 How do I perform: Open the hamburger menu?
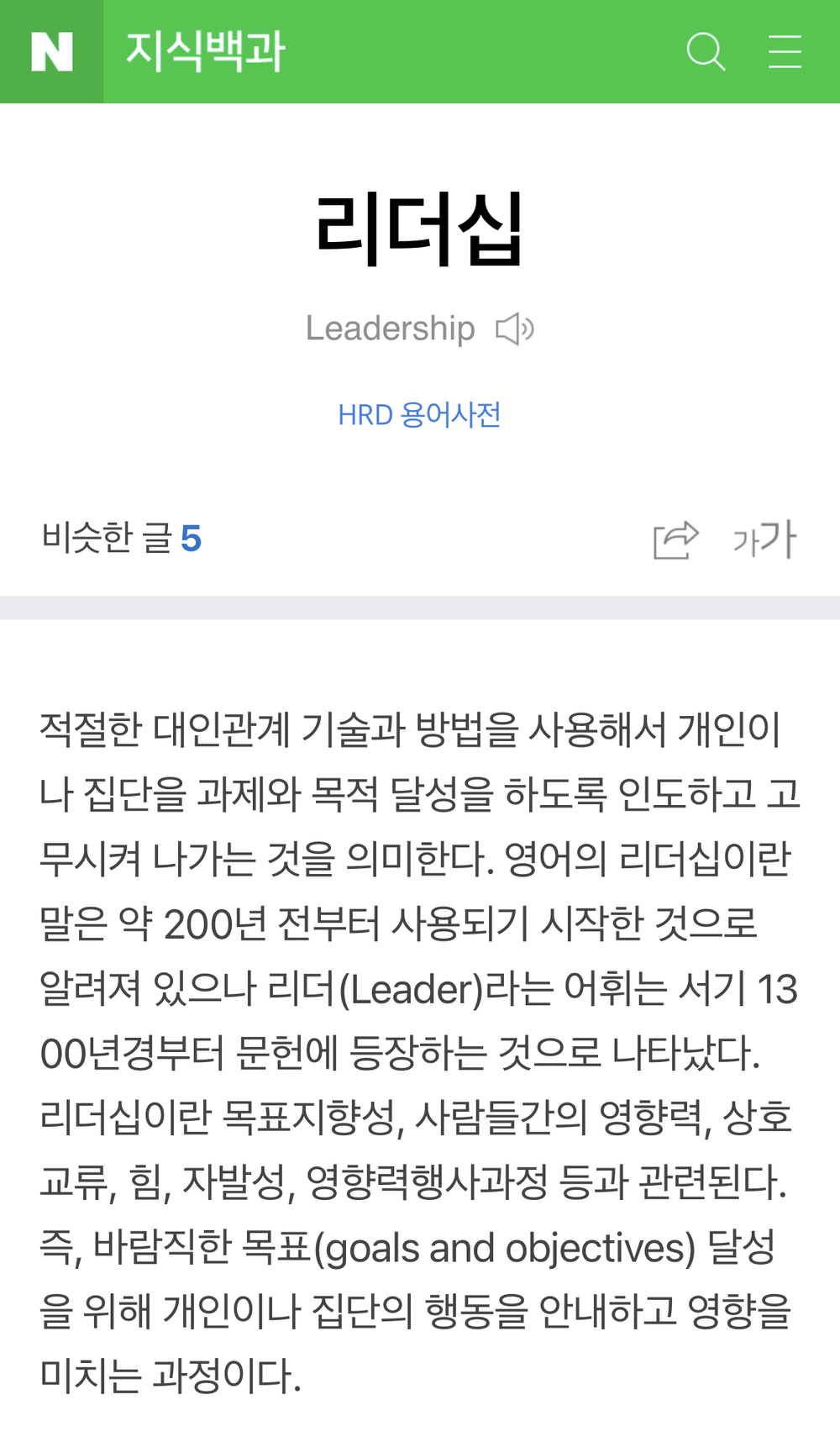tap(785, 51)
